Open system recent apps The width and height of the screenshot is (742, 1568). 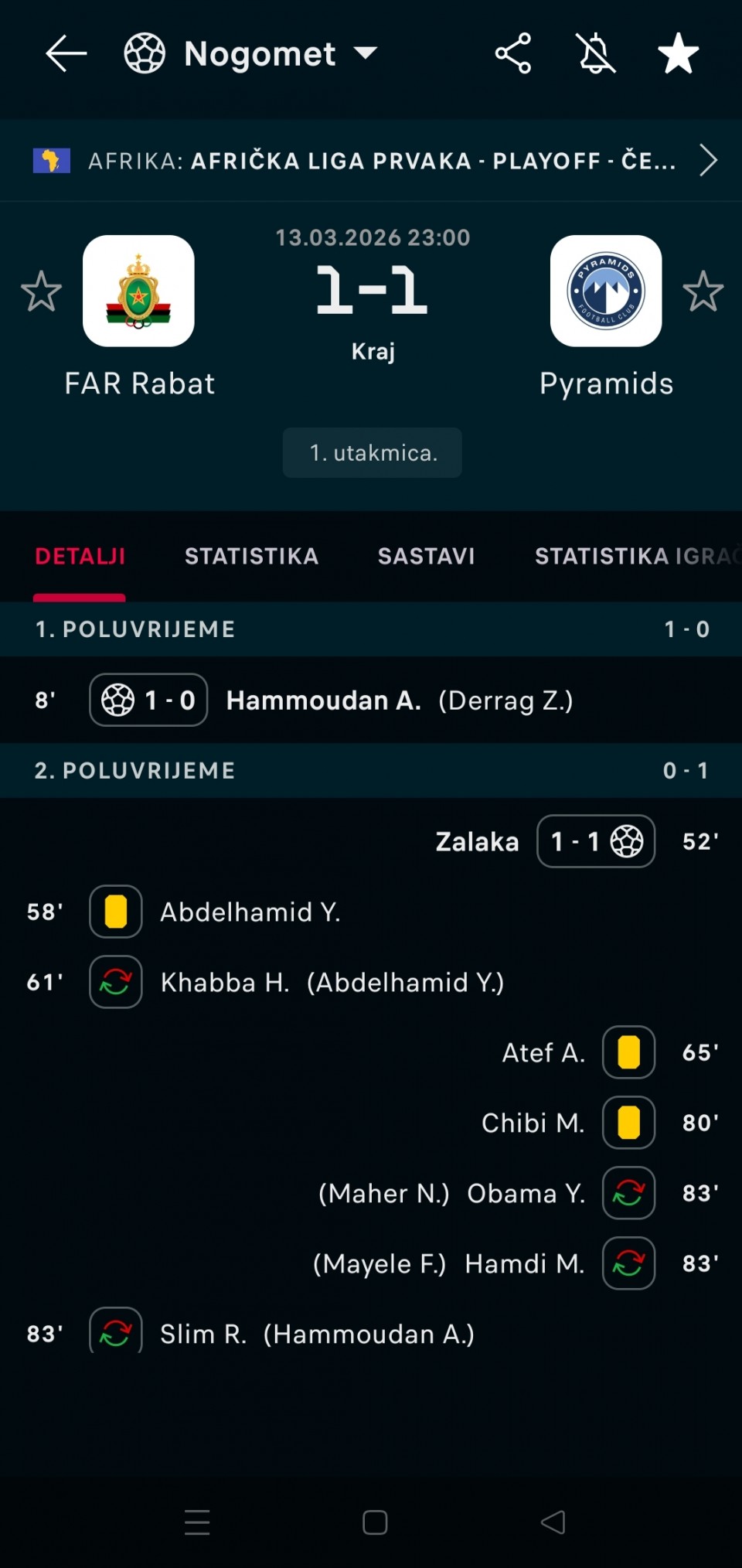(x=197, y=1522)
